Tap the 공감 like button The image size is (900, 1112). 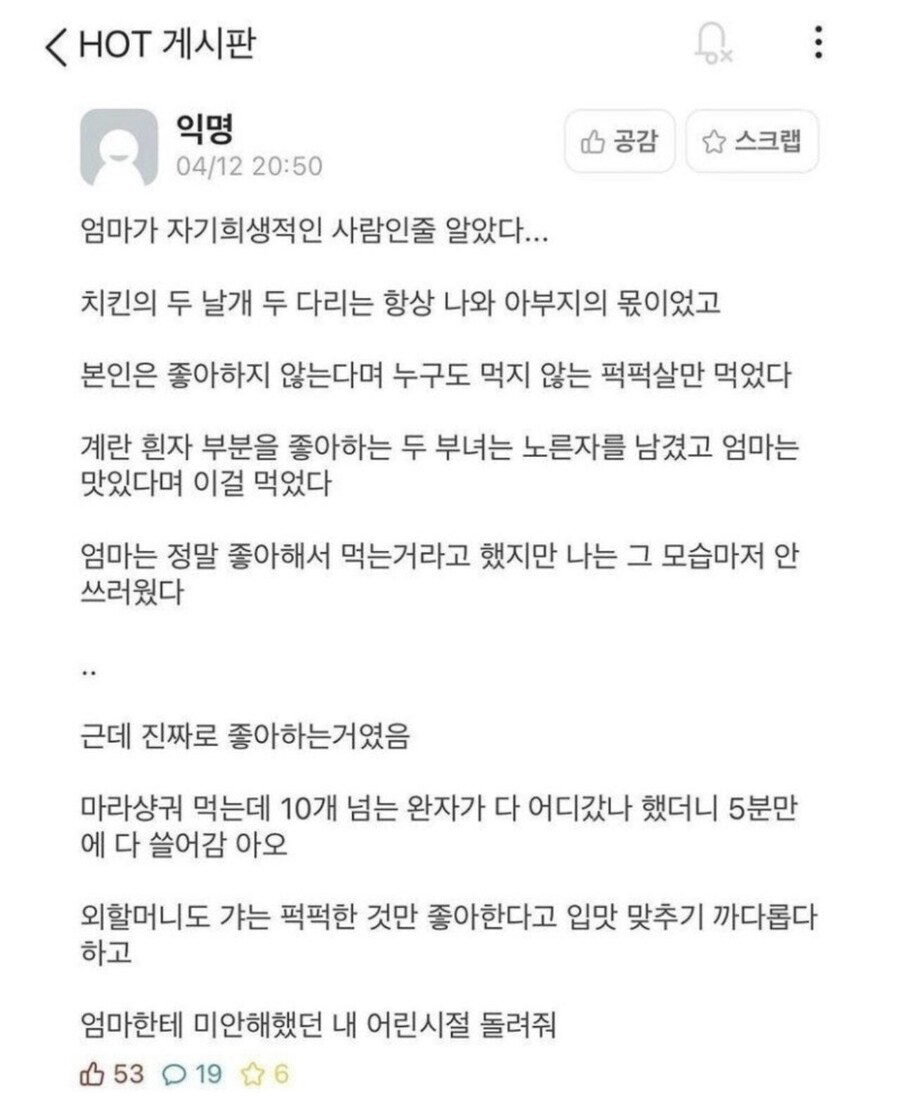tap(620, 142)
